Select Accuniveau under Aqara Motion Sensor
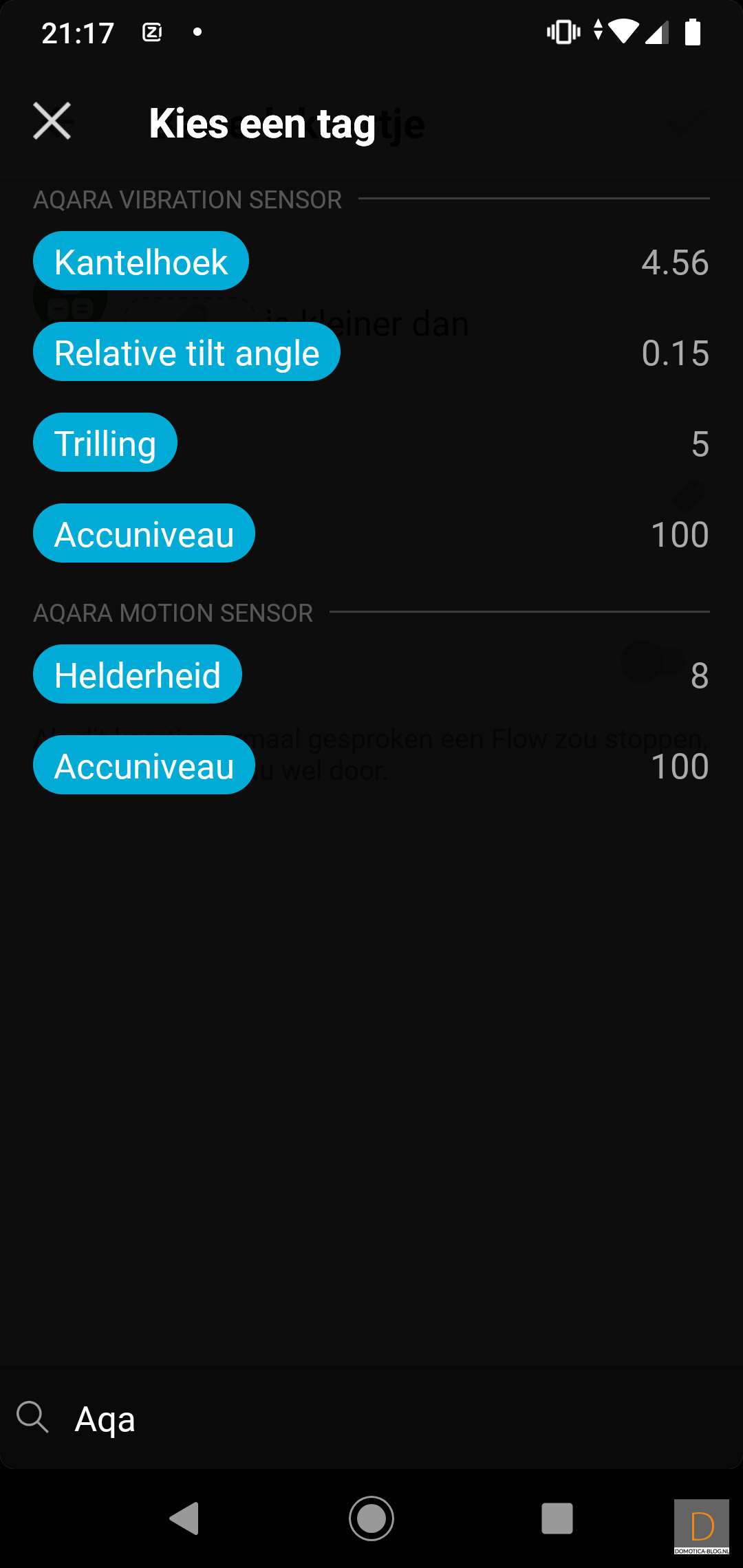The height and width of the screenshot is (1568, 743). tap(144, 765)
